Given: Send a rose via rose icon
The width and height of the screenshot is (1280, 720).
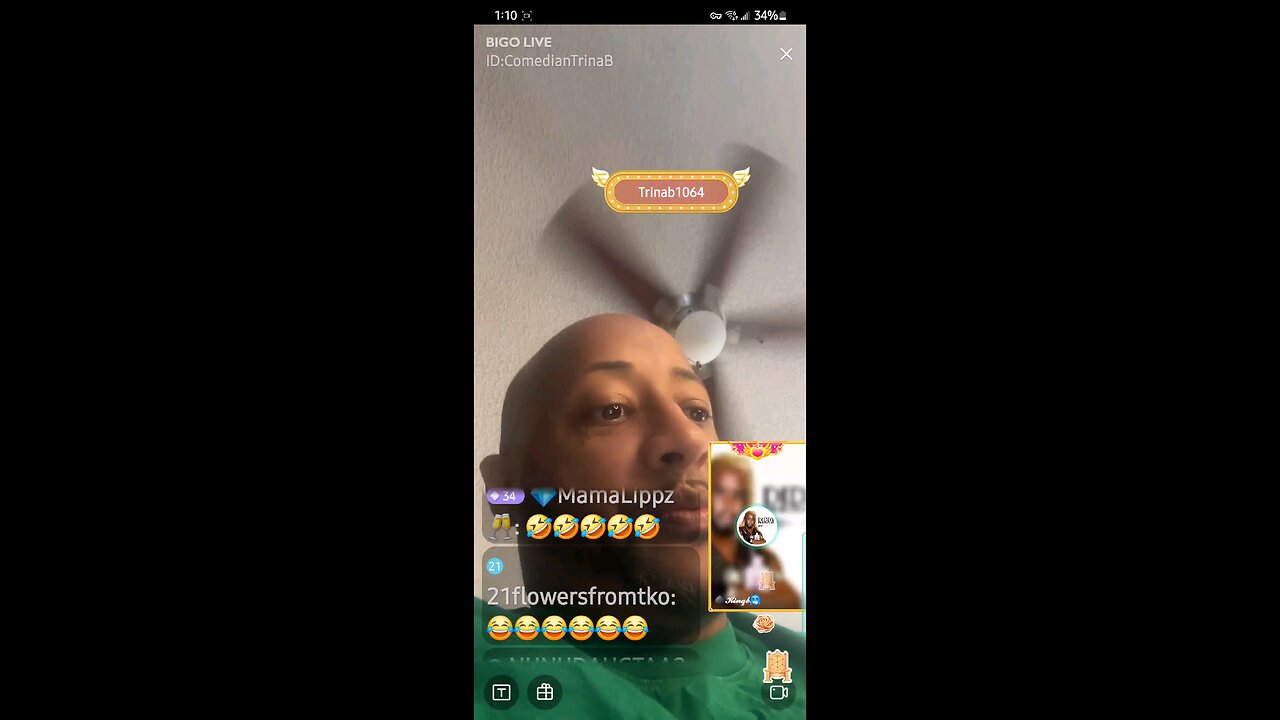Looking at the screenshot, I should (764, 624).
